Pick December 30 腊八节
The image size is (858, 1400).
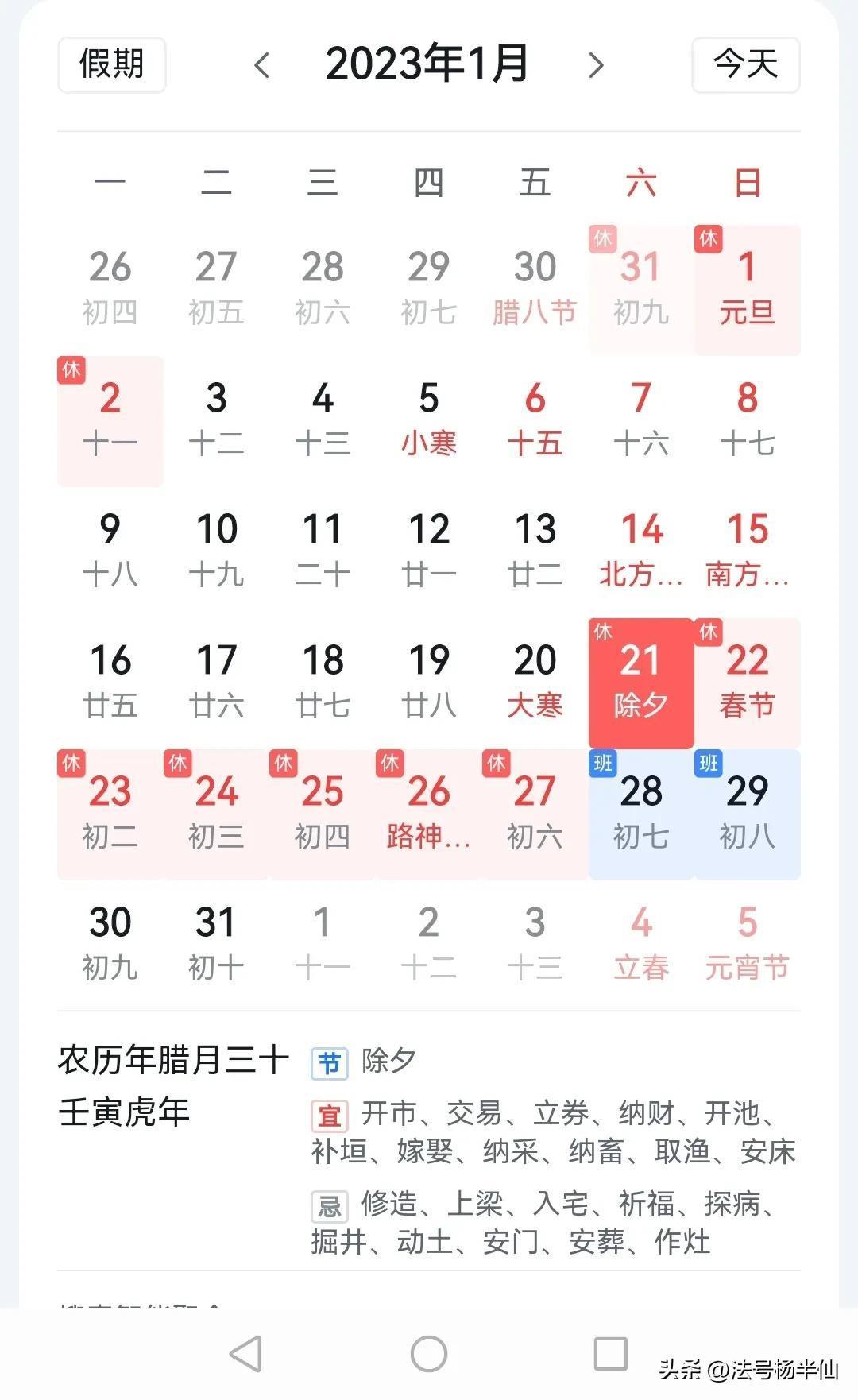pyautogui.click(x=535, y=288)
